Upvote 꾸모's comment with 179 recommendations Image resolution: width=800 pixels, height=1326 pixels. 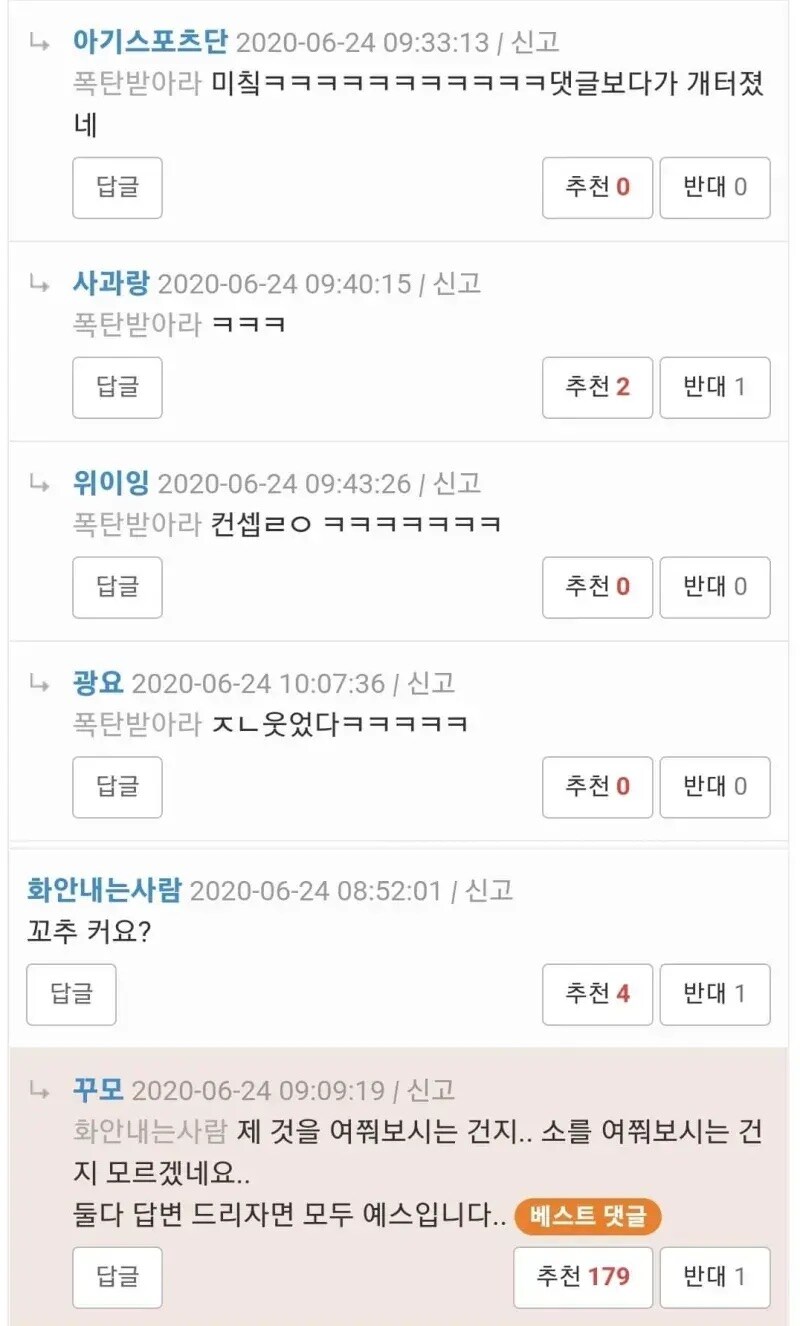click(583, 1277)
